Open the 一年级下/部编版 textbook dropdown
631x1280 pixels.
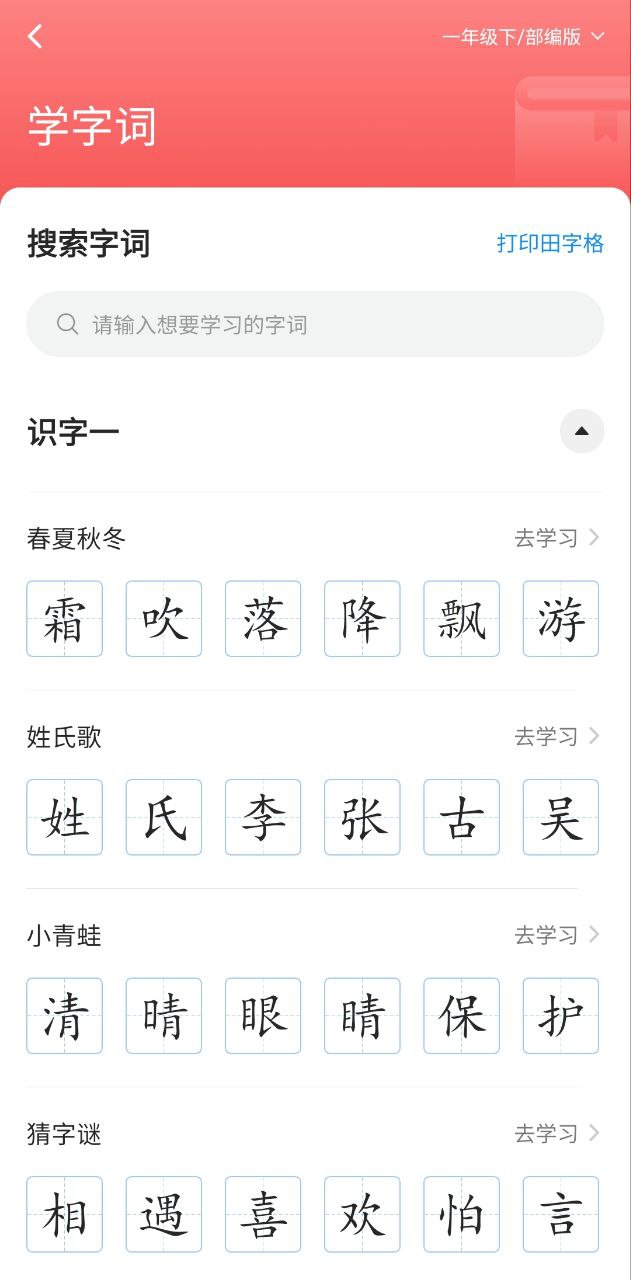coord(523,37)
